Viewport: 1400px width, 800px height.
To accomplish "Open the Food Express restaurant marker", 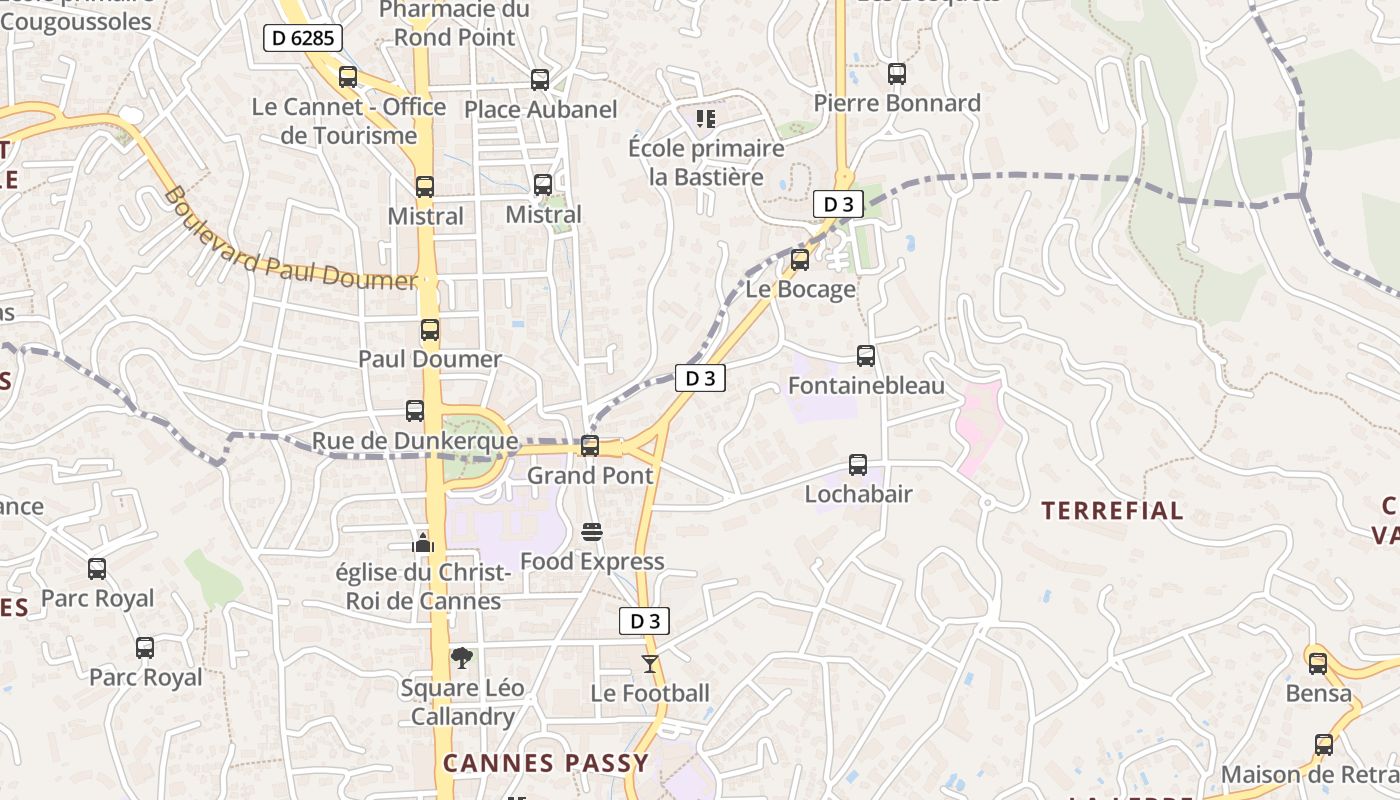I will 592,532.
